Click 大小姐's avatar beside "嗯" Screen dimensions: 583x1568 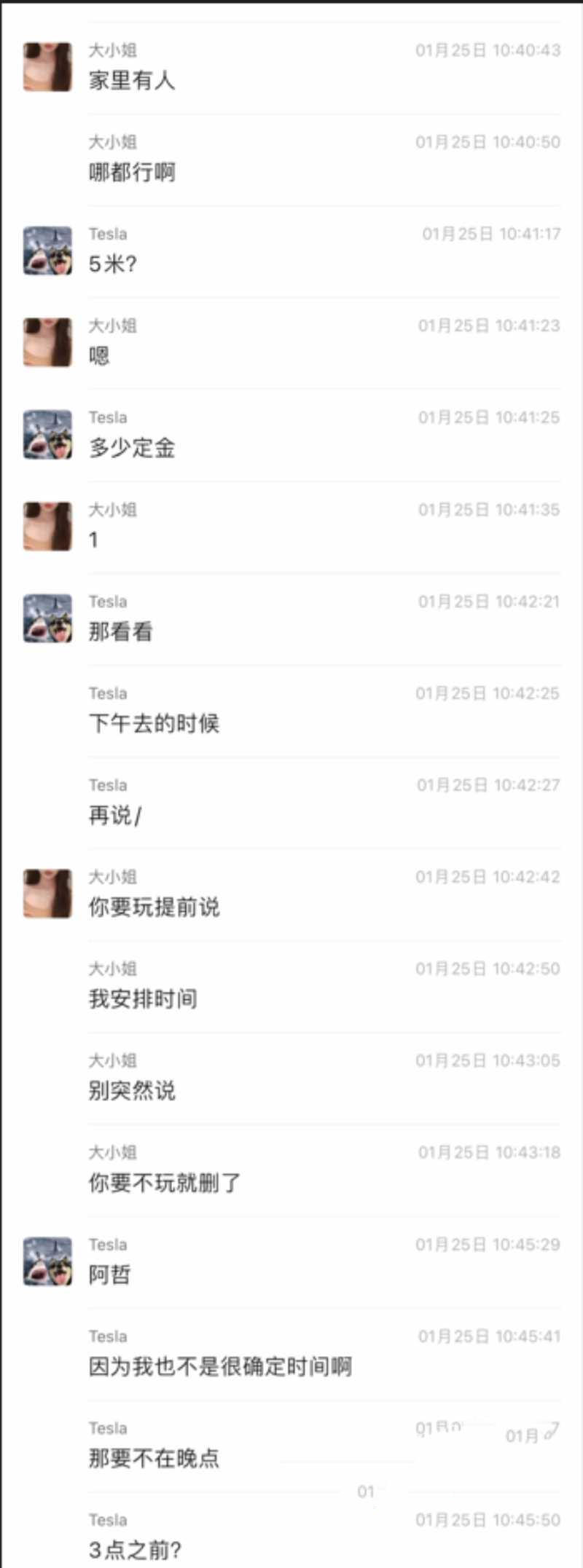pyautogui.click(x=47, y=342)
